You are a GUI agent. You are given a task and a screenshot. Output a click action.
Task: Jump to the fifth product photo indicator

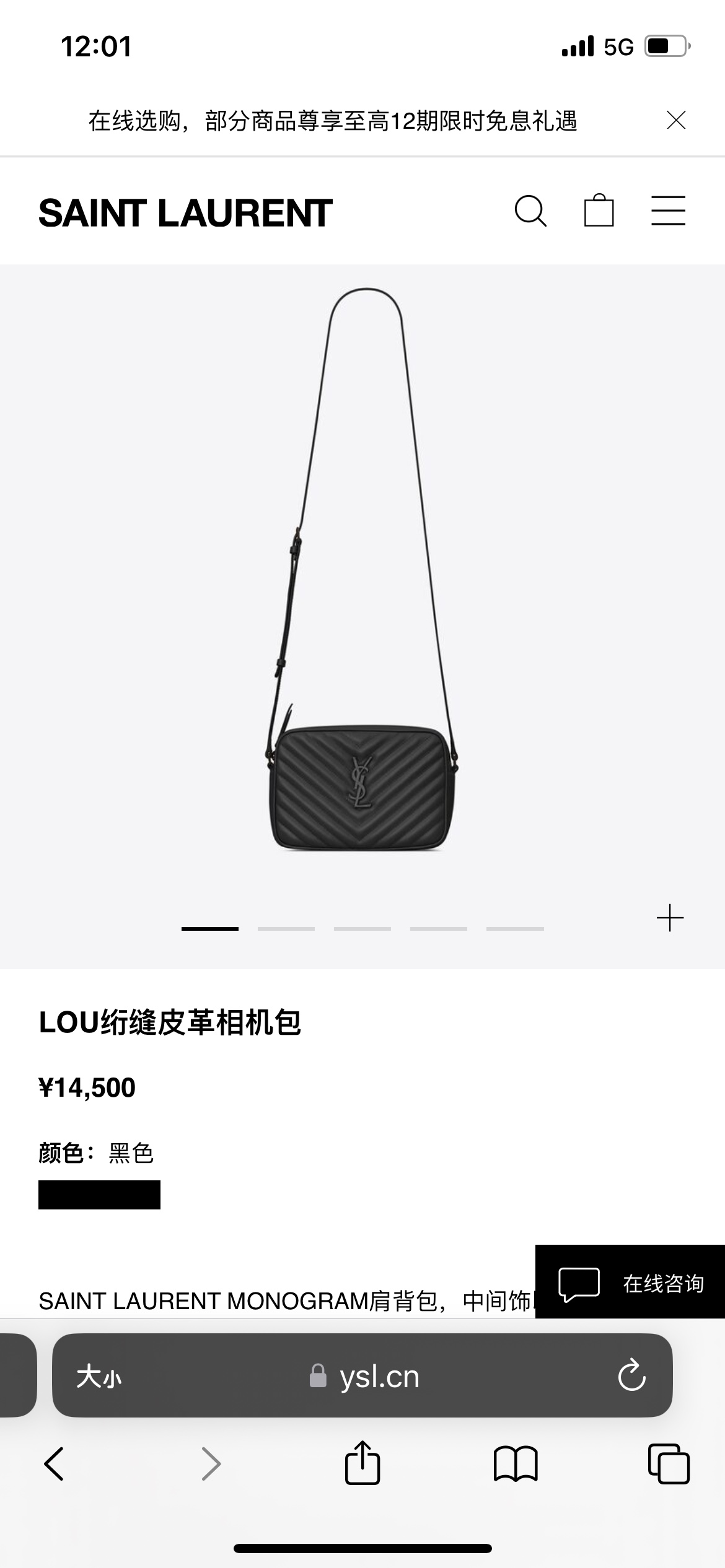[x=514, y=929]
